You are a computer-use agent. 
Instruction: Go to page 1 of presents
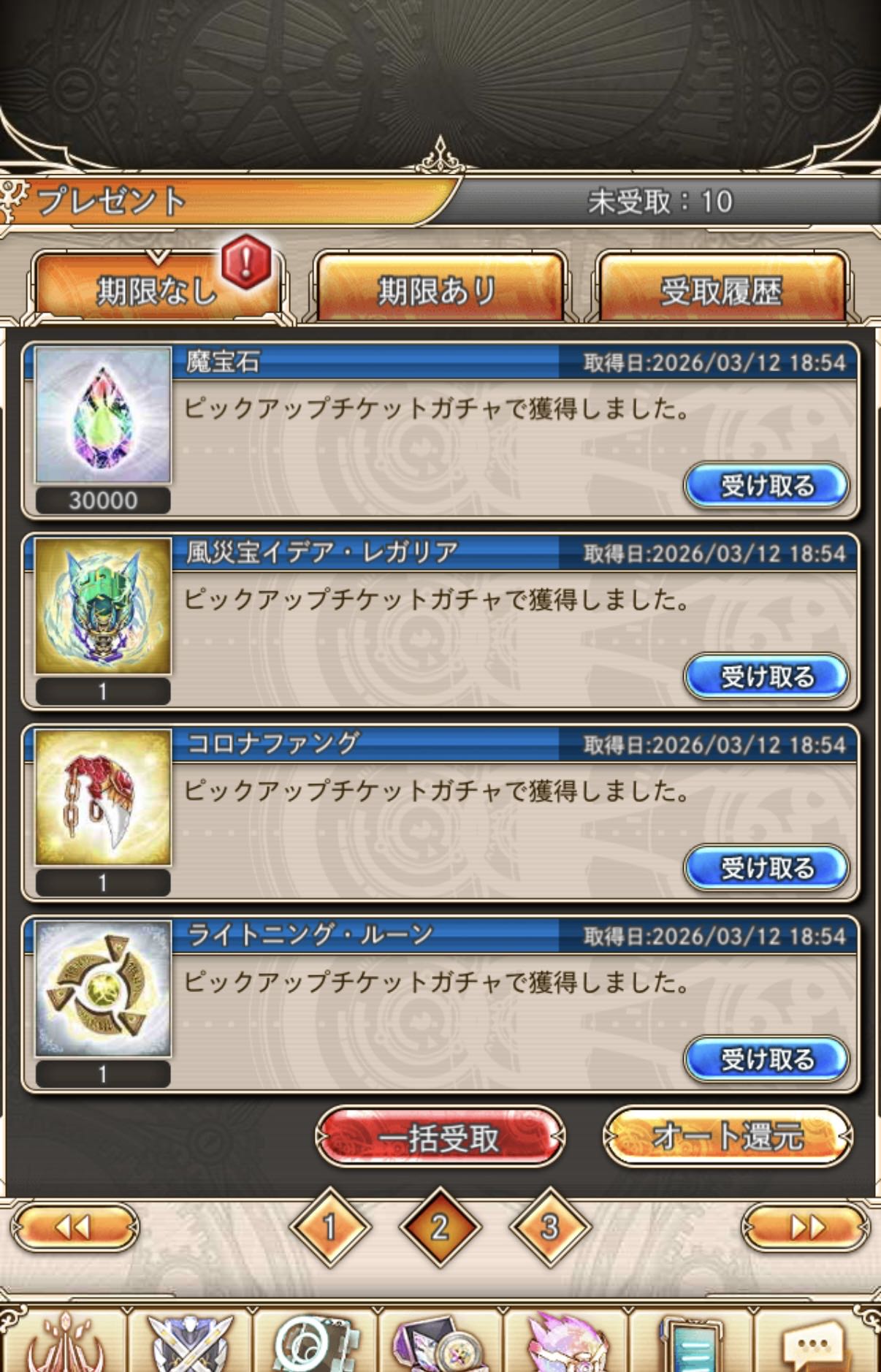point(330,1227)
